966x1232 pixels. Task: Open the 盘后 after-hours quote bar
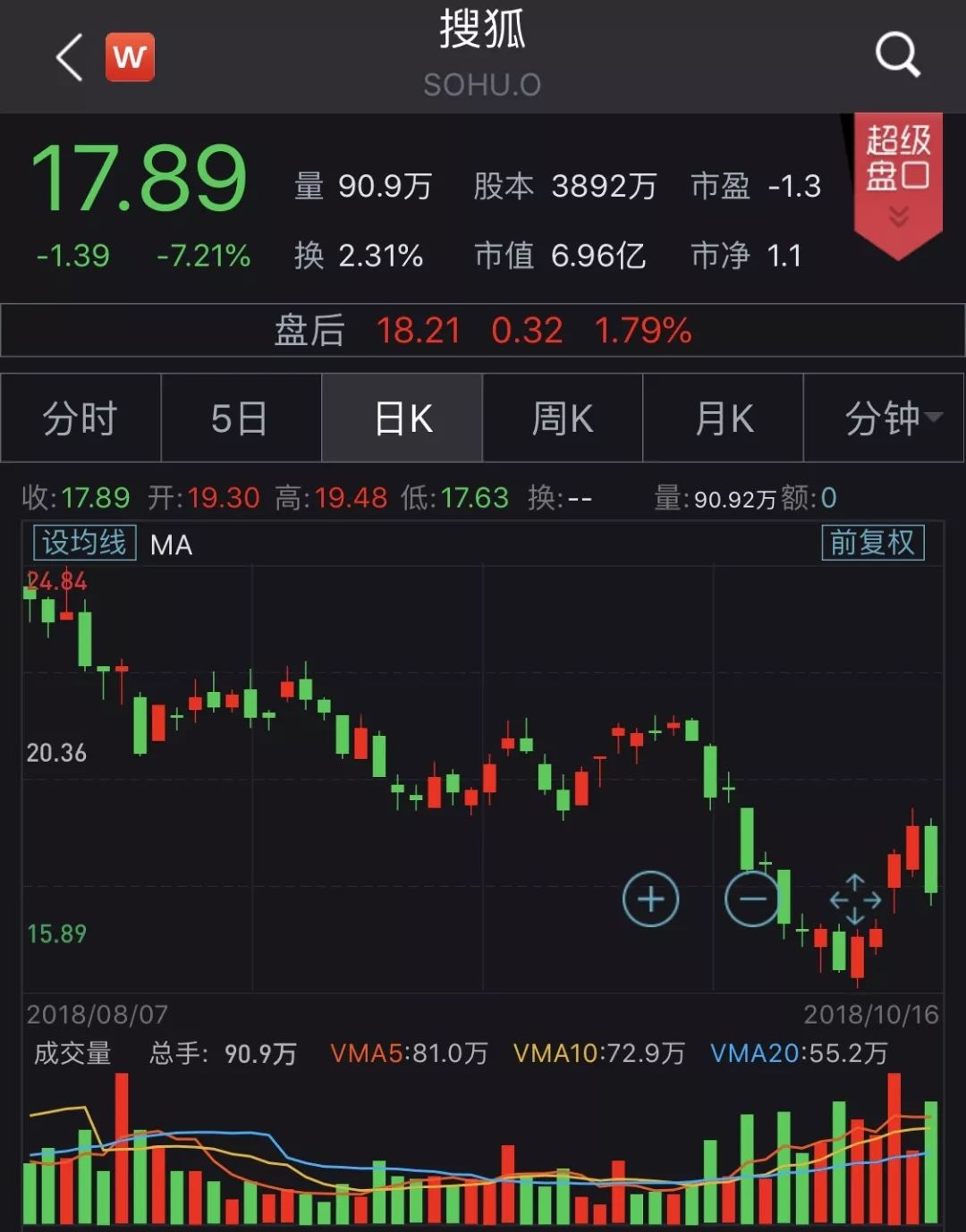[483, 331]
